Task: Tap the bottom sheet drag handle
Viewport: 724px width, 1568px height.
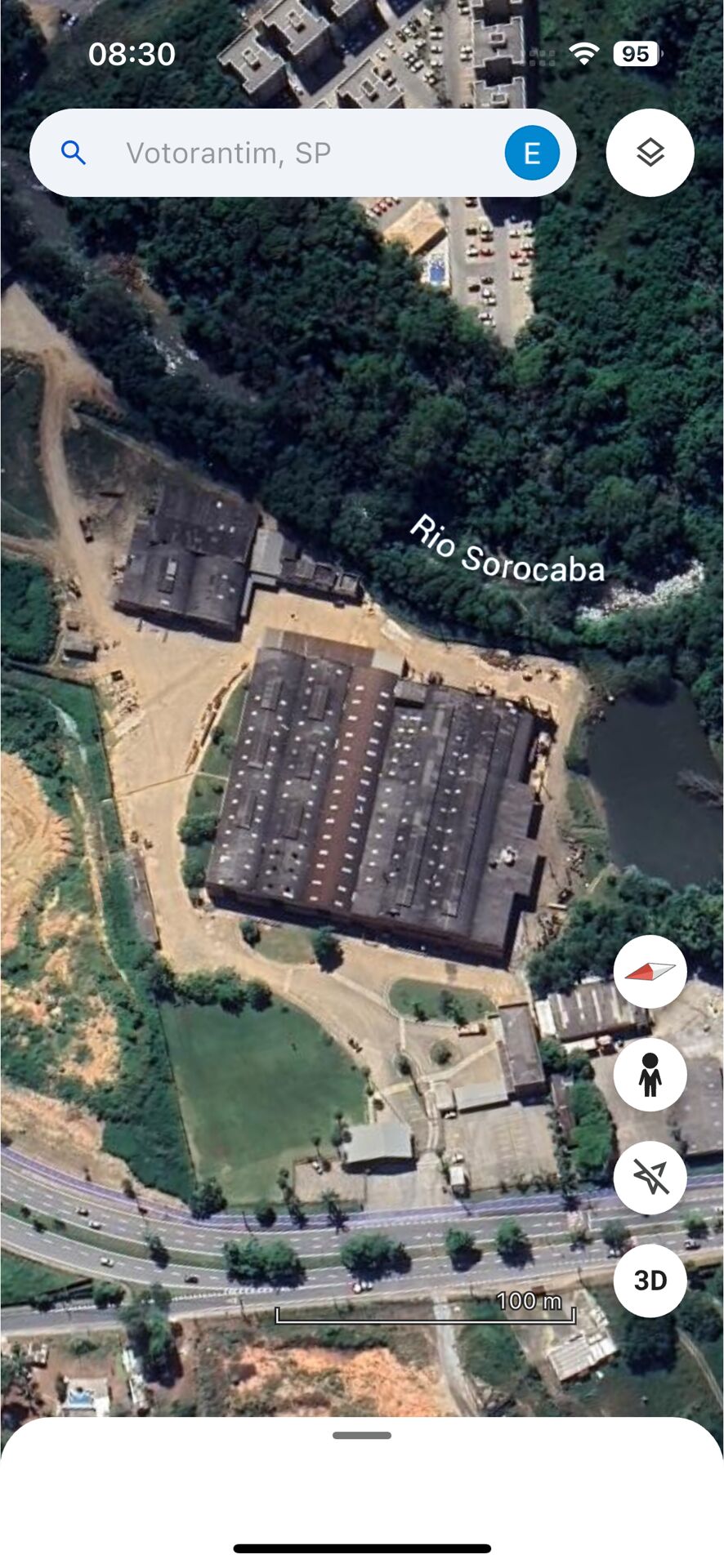Action: [x=362, y=1435]
